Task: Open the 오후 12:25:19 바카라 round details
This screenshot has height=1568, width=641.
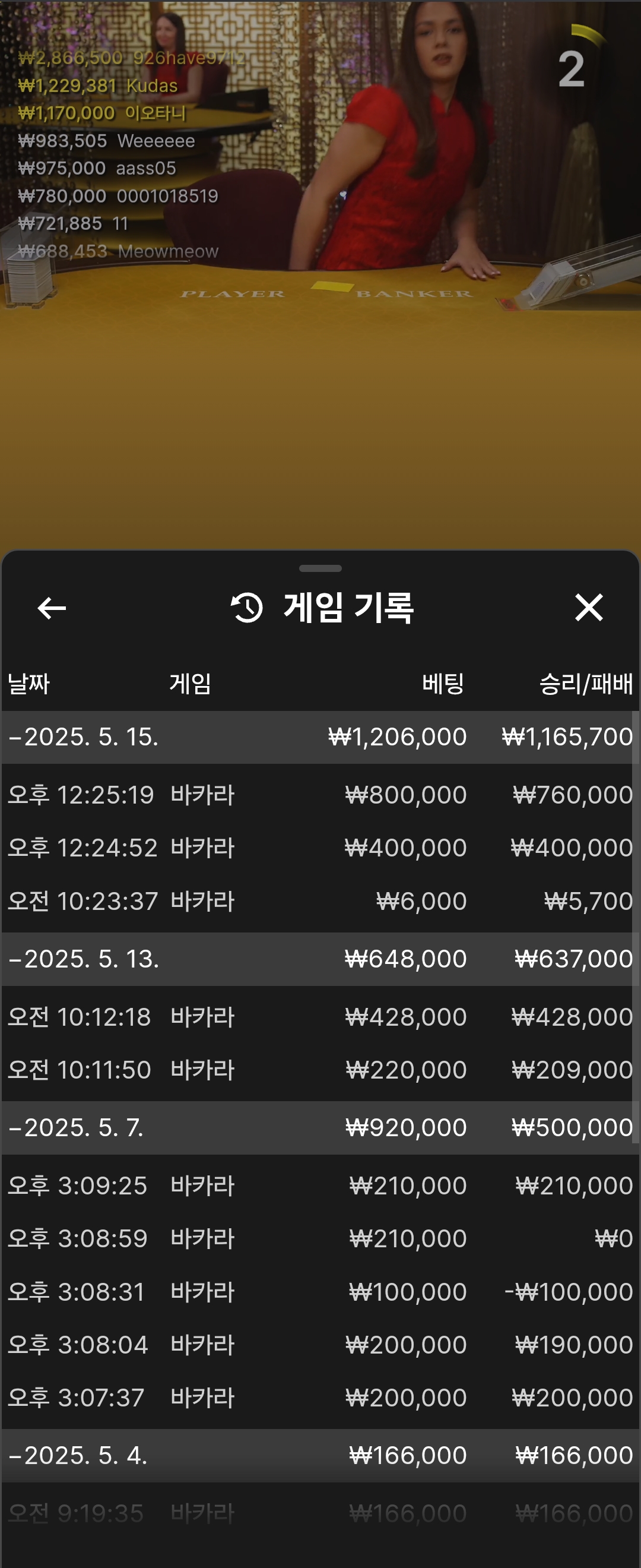Action: pyautogui.click(x=320, y=794)
